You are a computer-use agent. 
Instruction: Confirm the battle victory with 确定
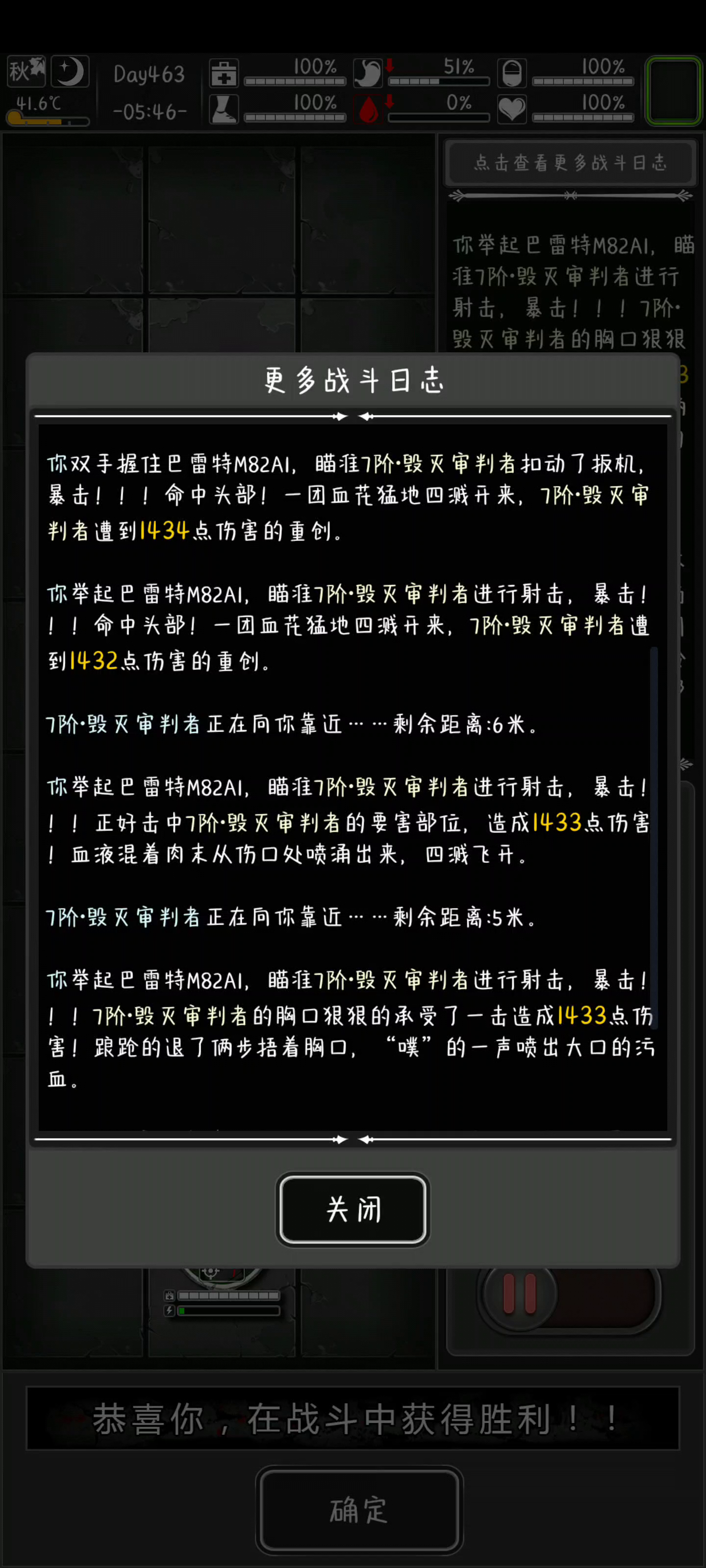point(359,1510)
